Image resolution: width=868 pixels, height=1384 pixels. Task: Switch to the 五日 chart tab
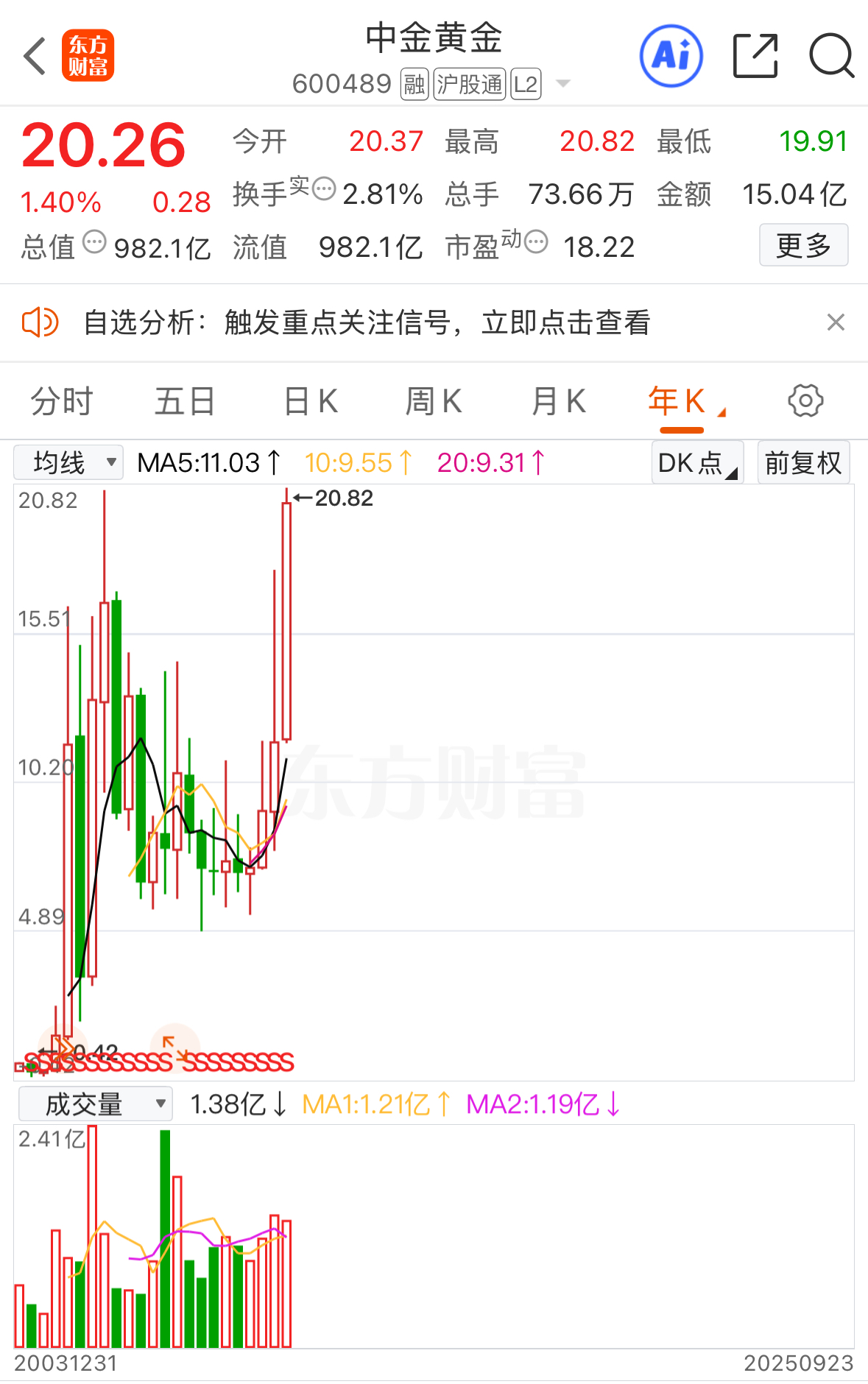(x=185, y=402)
